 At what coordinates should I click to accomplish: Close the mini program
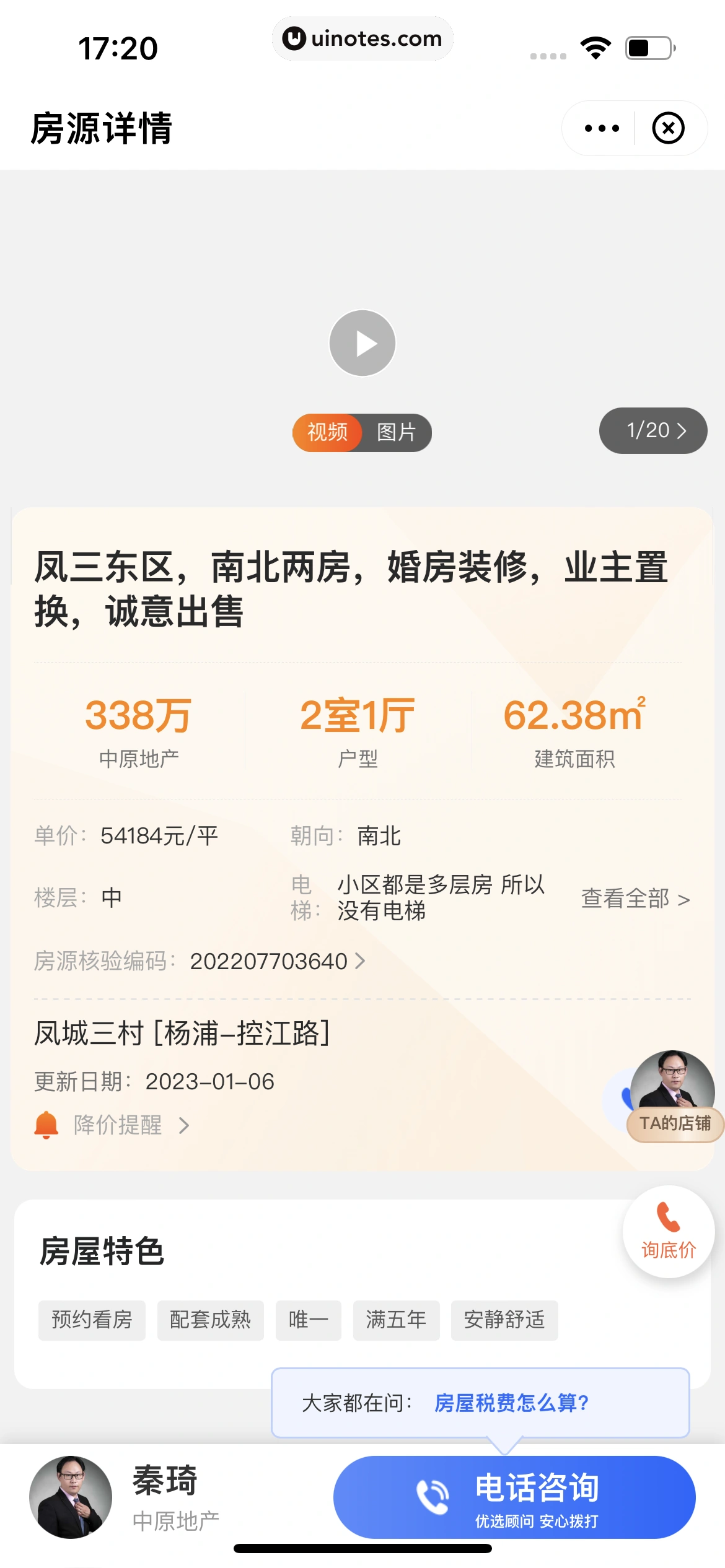tap(668, 128)
